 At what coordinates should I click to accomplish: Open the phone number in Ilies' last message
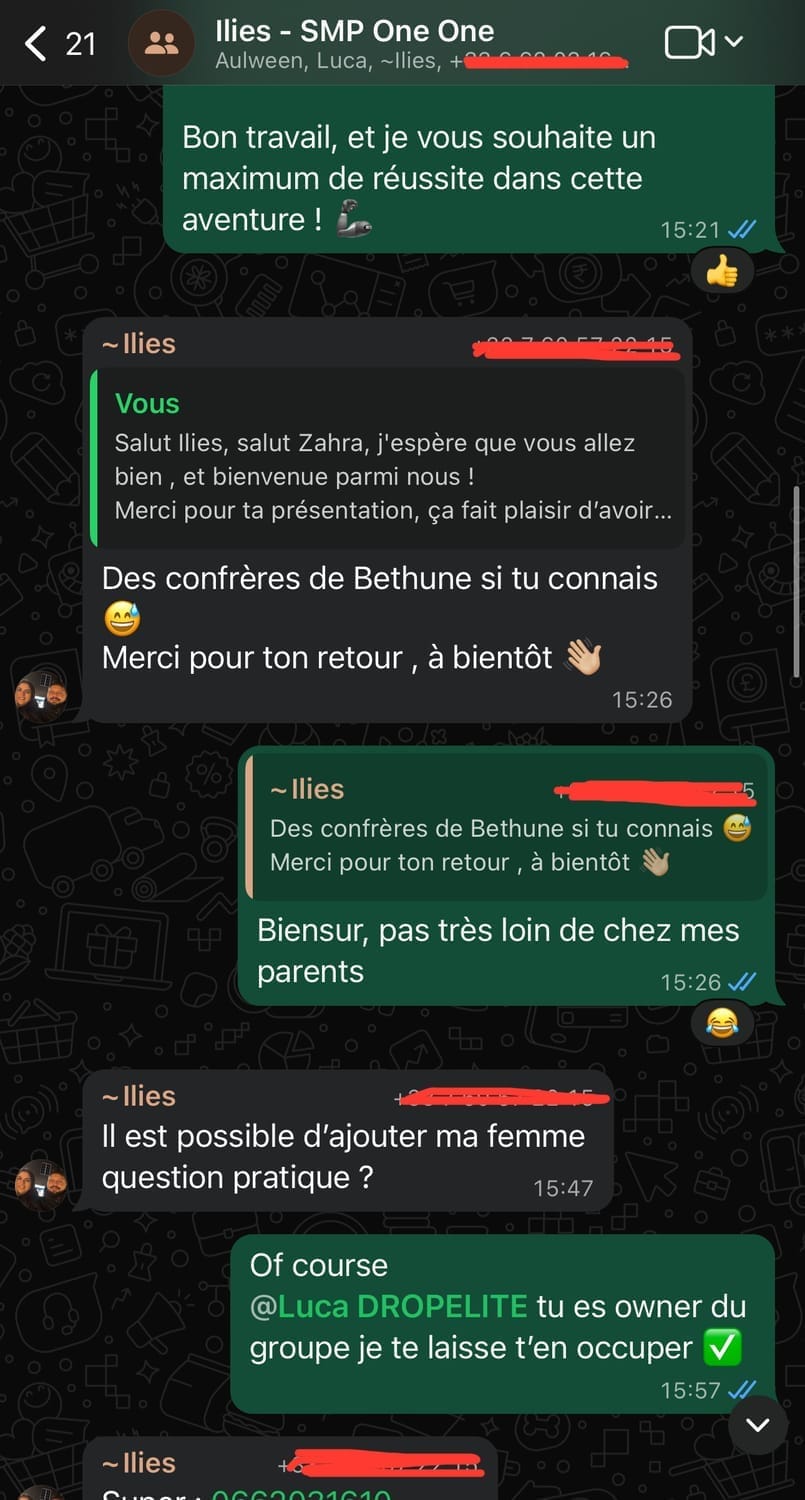tap(300, 1493)
